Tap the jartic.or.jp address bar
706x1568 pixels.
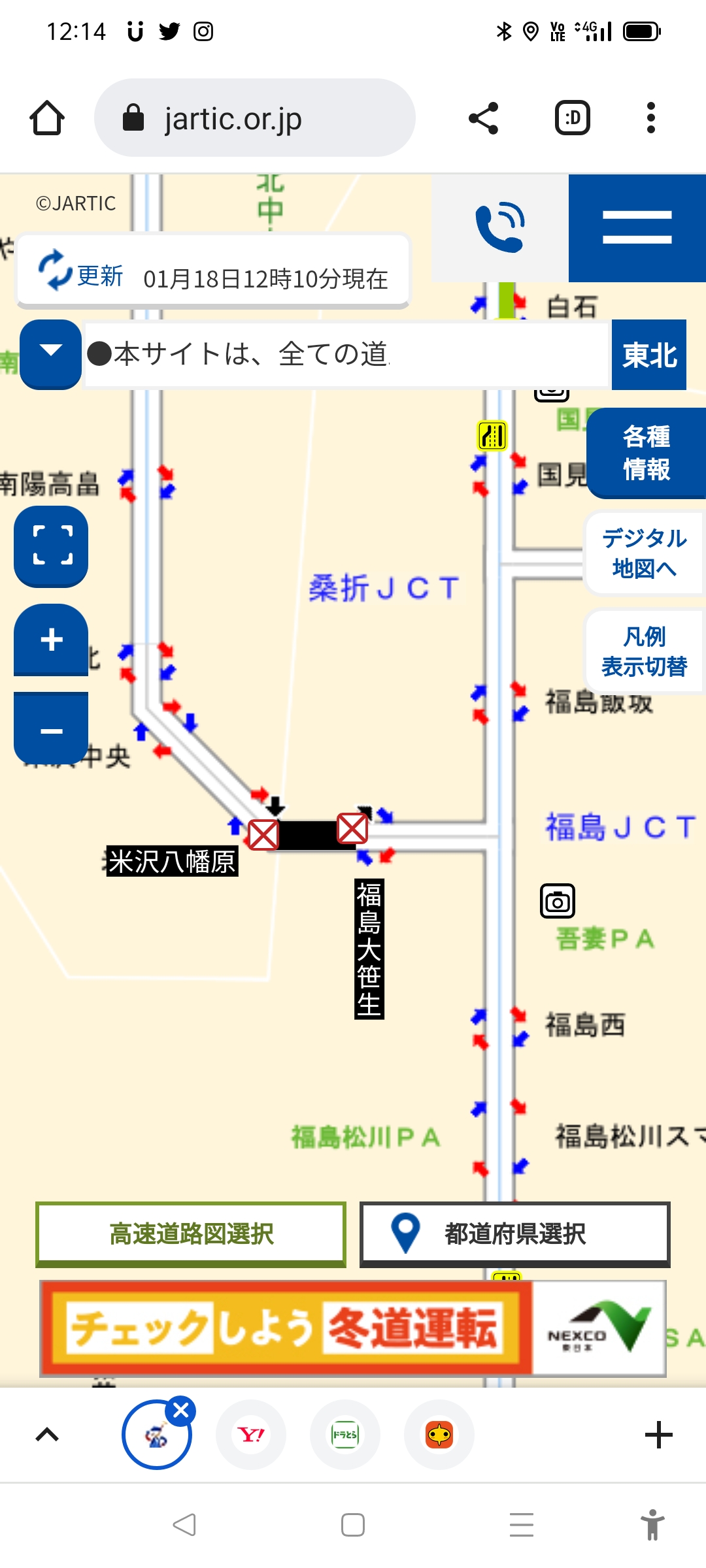(x=255, y=118)
